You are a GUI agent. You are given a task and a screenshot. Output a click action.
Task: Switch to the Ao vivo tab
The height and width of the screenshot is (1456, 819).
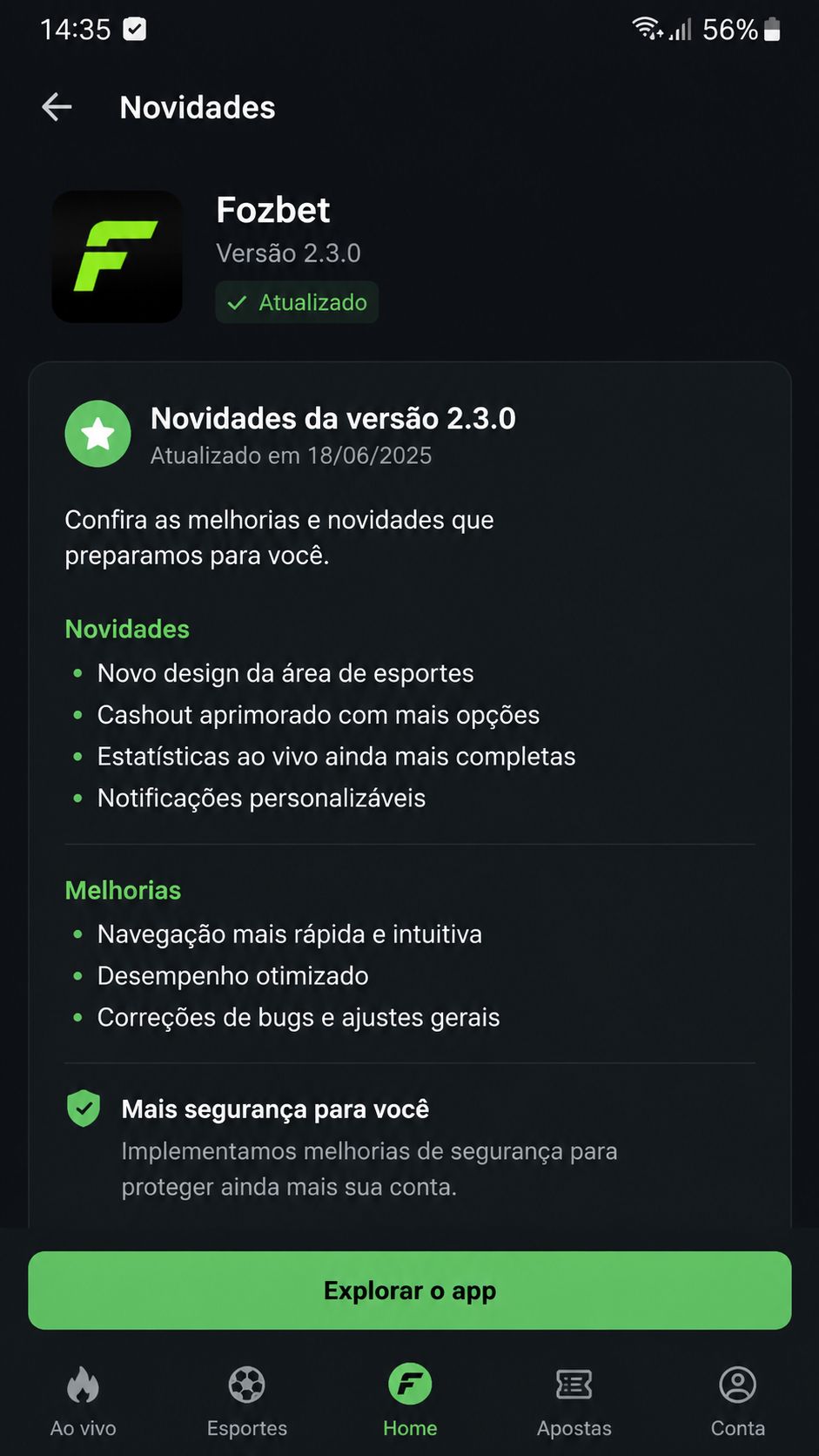tap(84, 1400)
